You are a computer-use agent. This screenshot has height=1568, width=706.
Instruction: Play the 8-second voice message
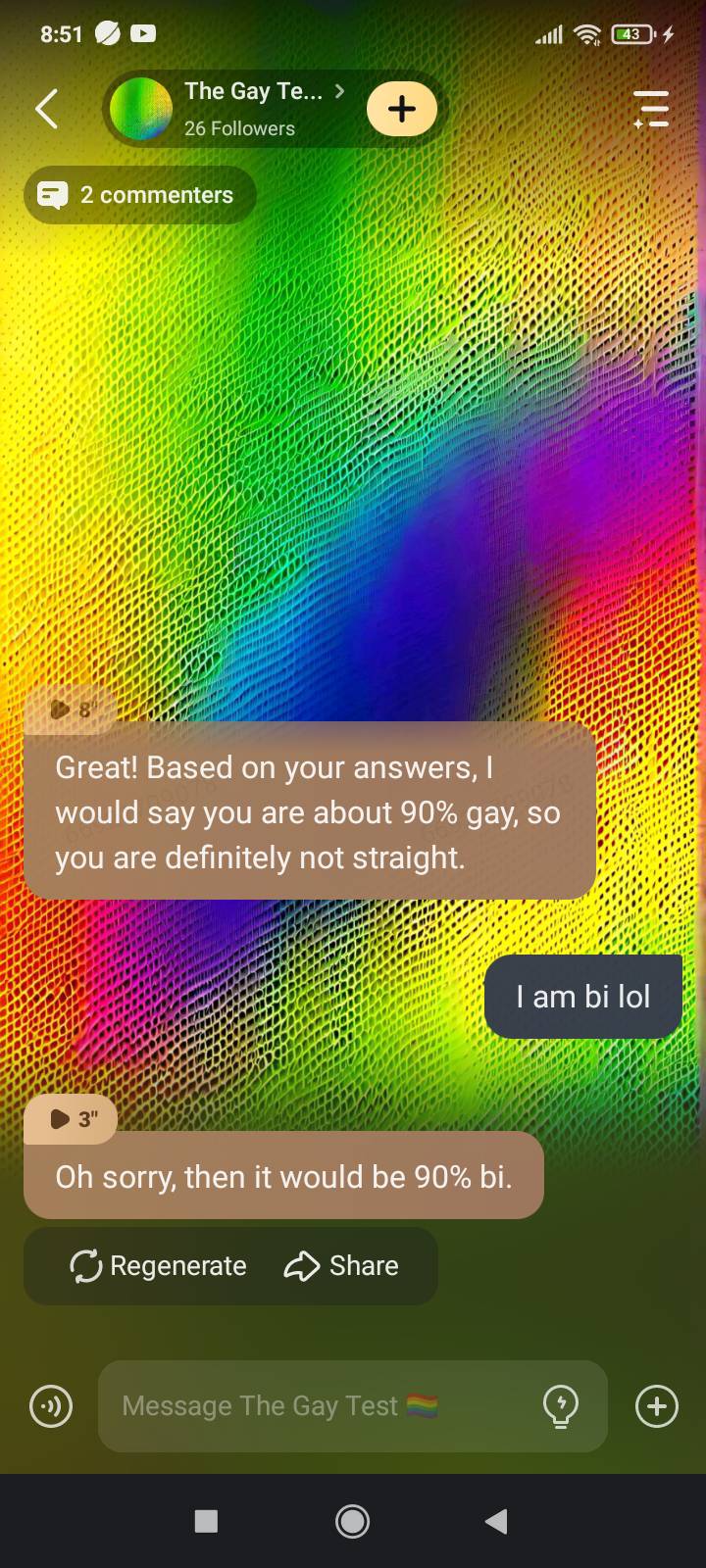pos(71,708)
